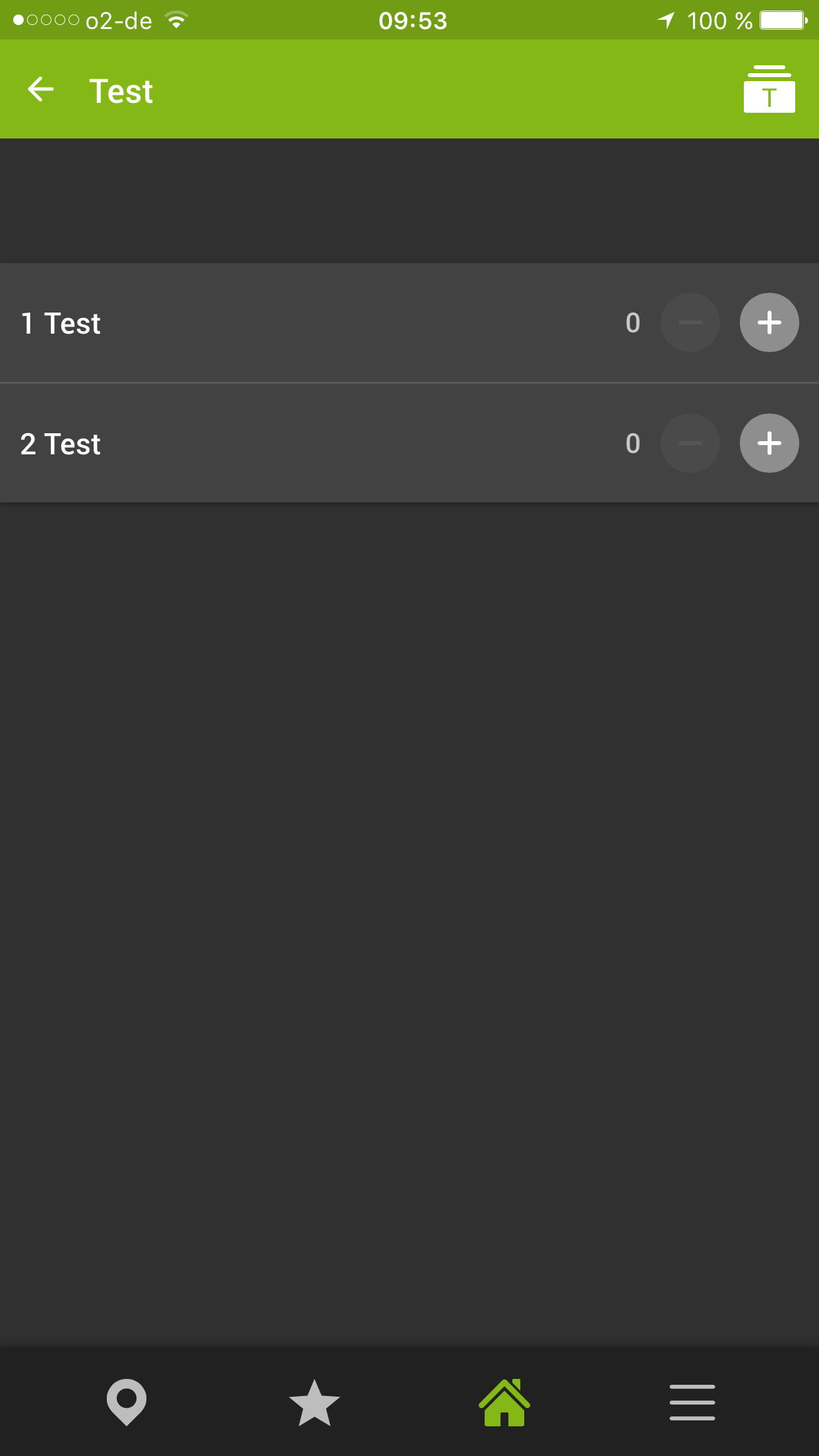Increase quantity of 2 Test

click(769, 443)
